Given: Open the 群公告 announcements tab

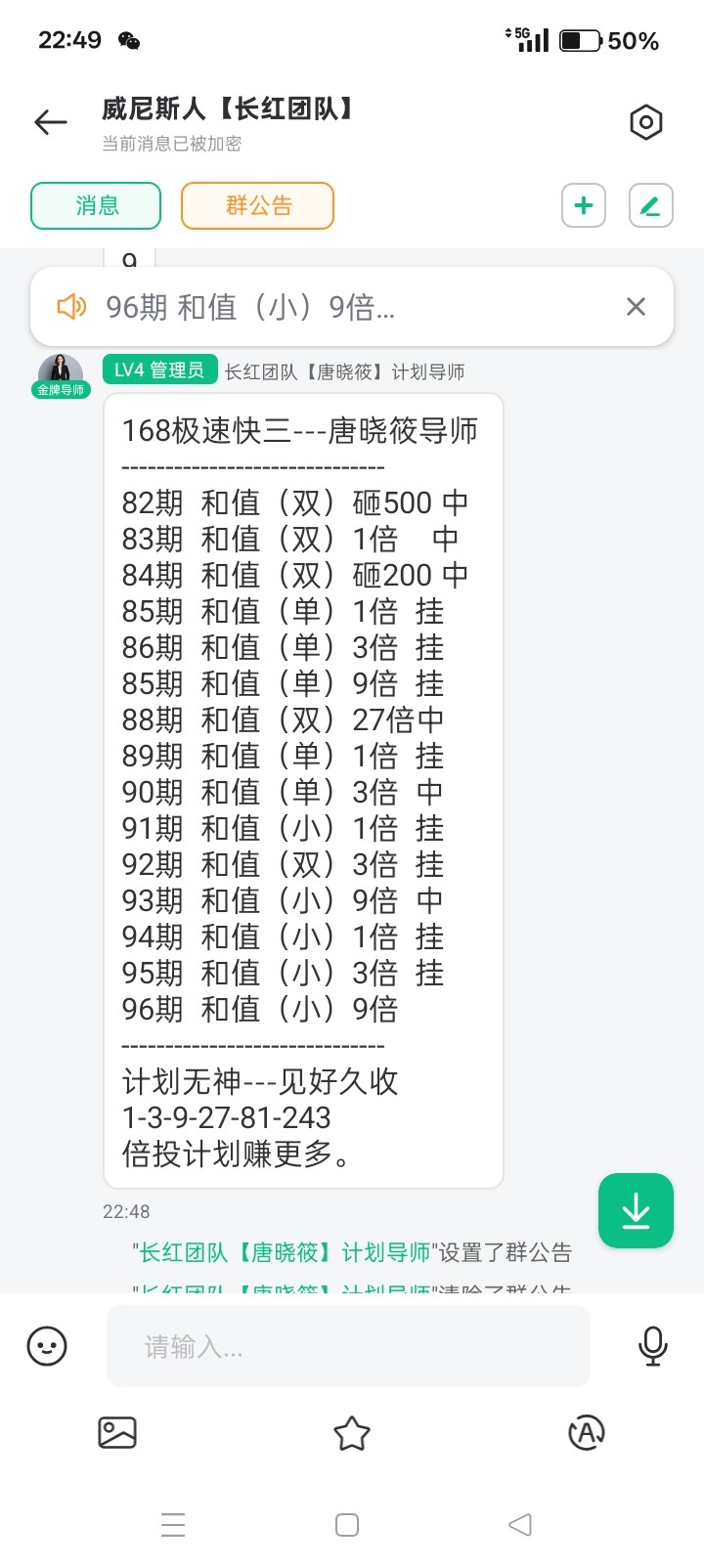Looking at the screenshot, I should point(256,206).
